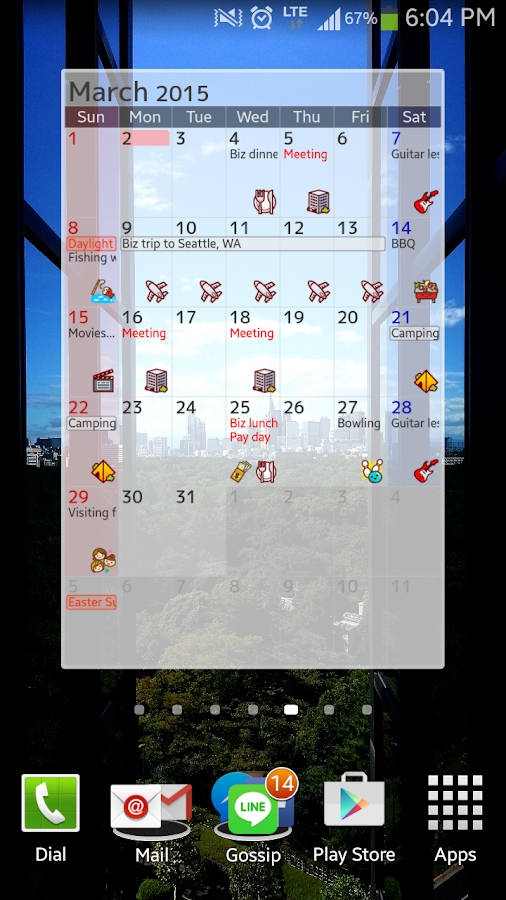Open the Biz trip to Seattle event
The width and height of the screenshot is (506, 900).
[253, 244]
